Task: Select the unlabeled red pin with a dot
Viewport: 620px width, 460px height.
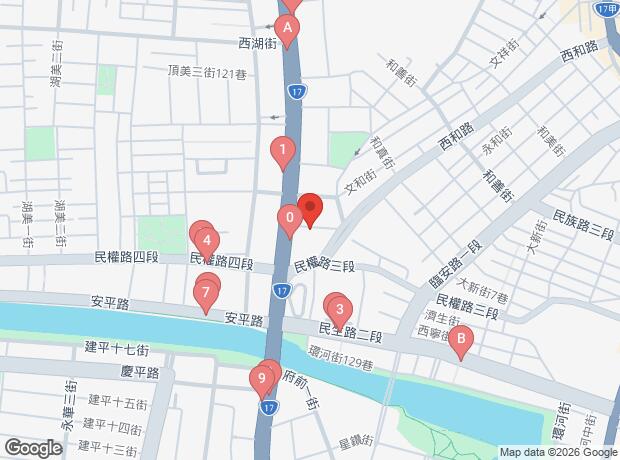Action: (x=310, y=209)
